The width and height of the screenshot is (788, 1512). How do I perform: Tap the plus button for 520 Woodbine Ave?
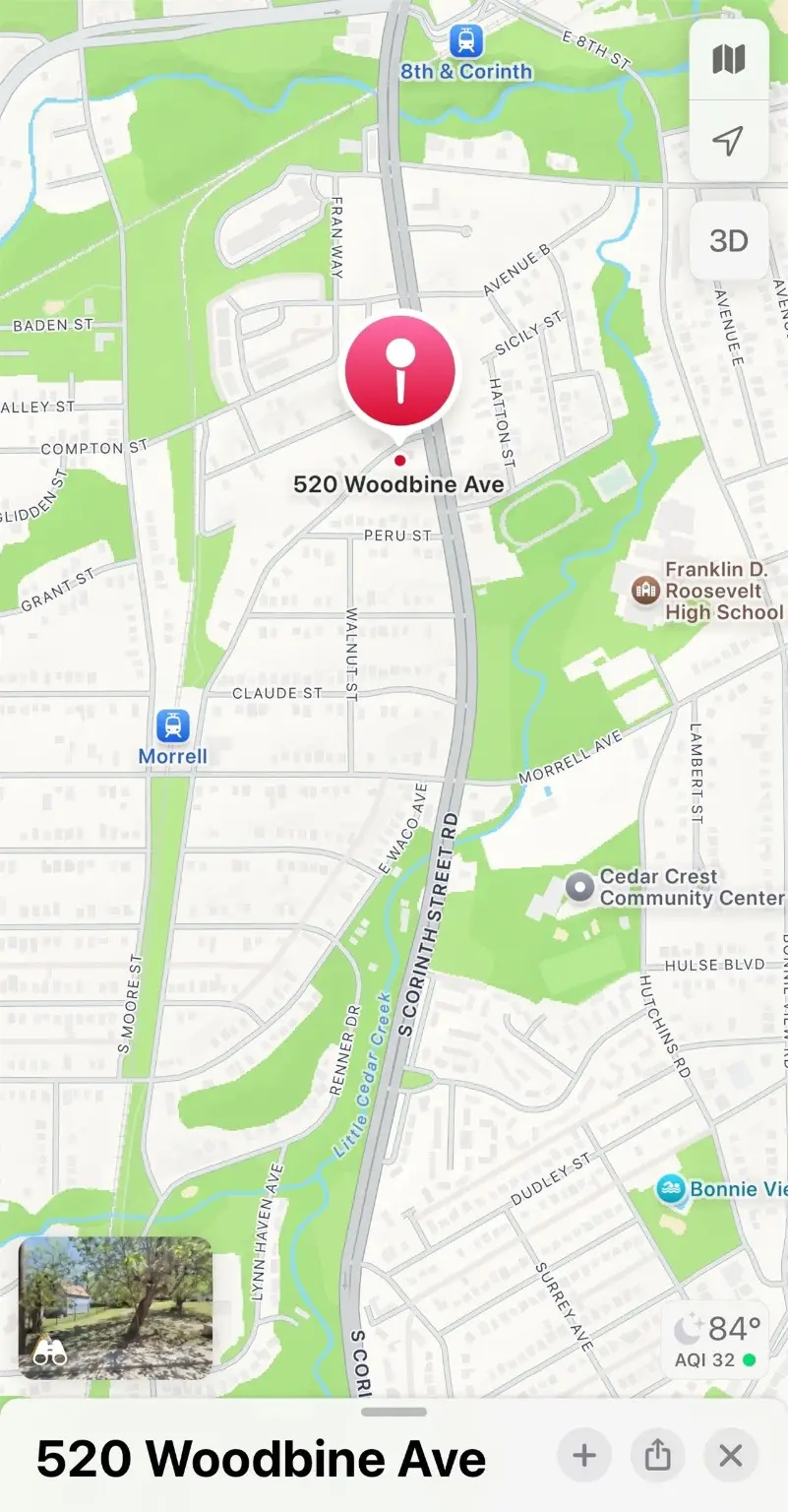[x=584, y=1455]
